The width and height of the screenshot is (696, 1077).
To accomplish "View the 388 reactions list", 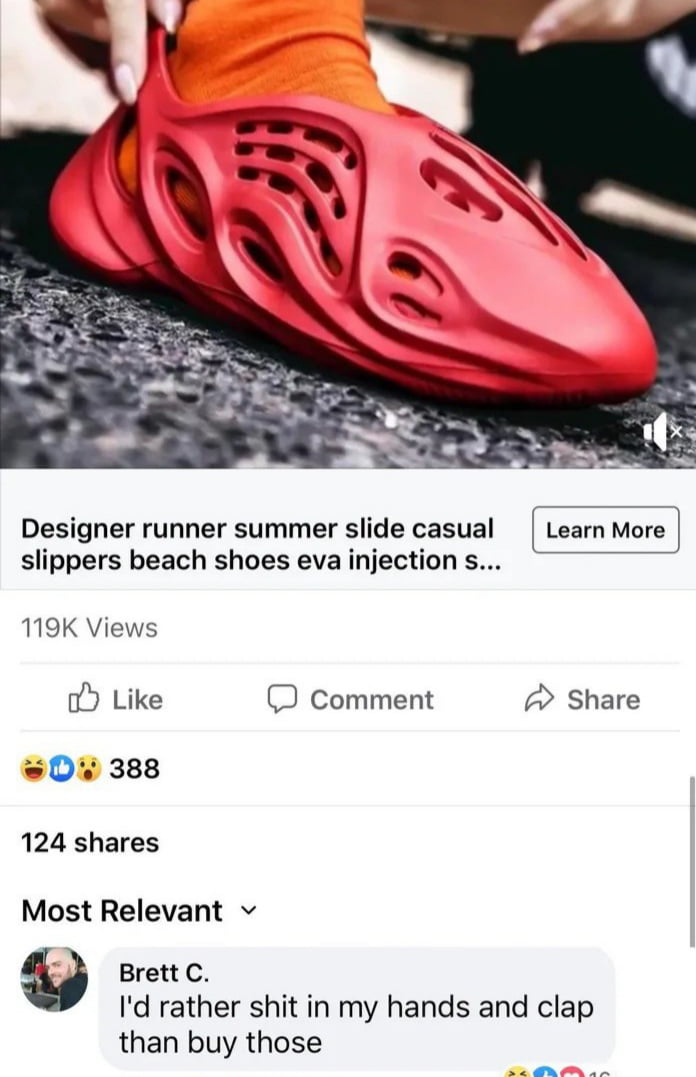I will [x=91, y=769].
